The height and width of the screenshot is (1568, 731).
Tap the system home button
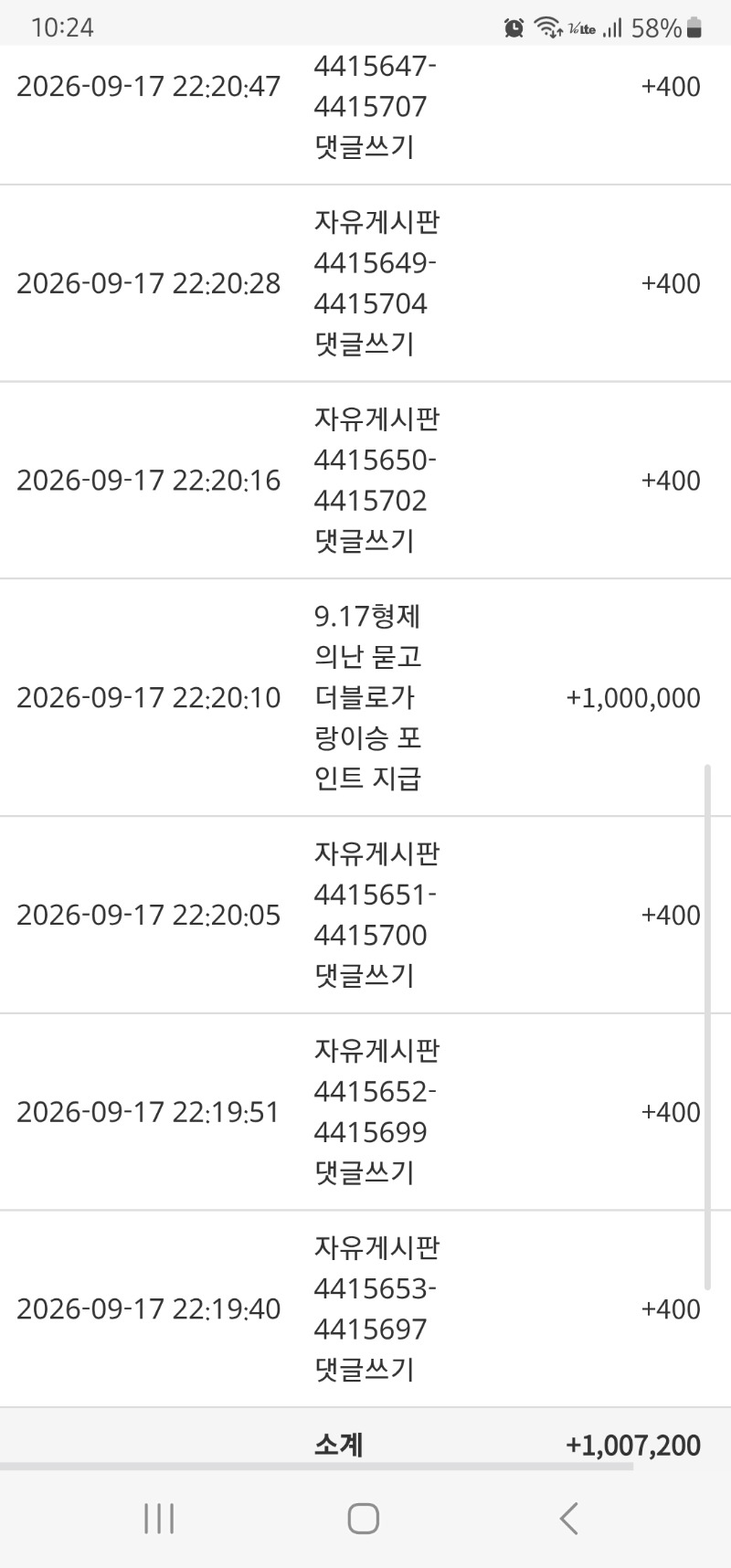click(364, 1519)
